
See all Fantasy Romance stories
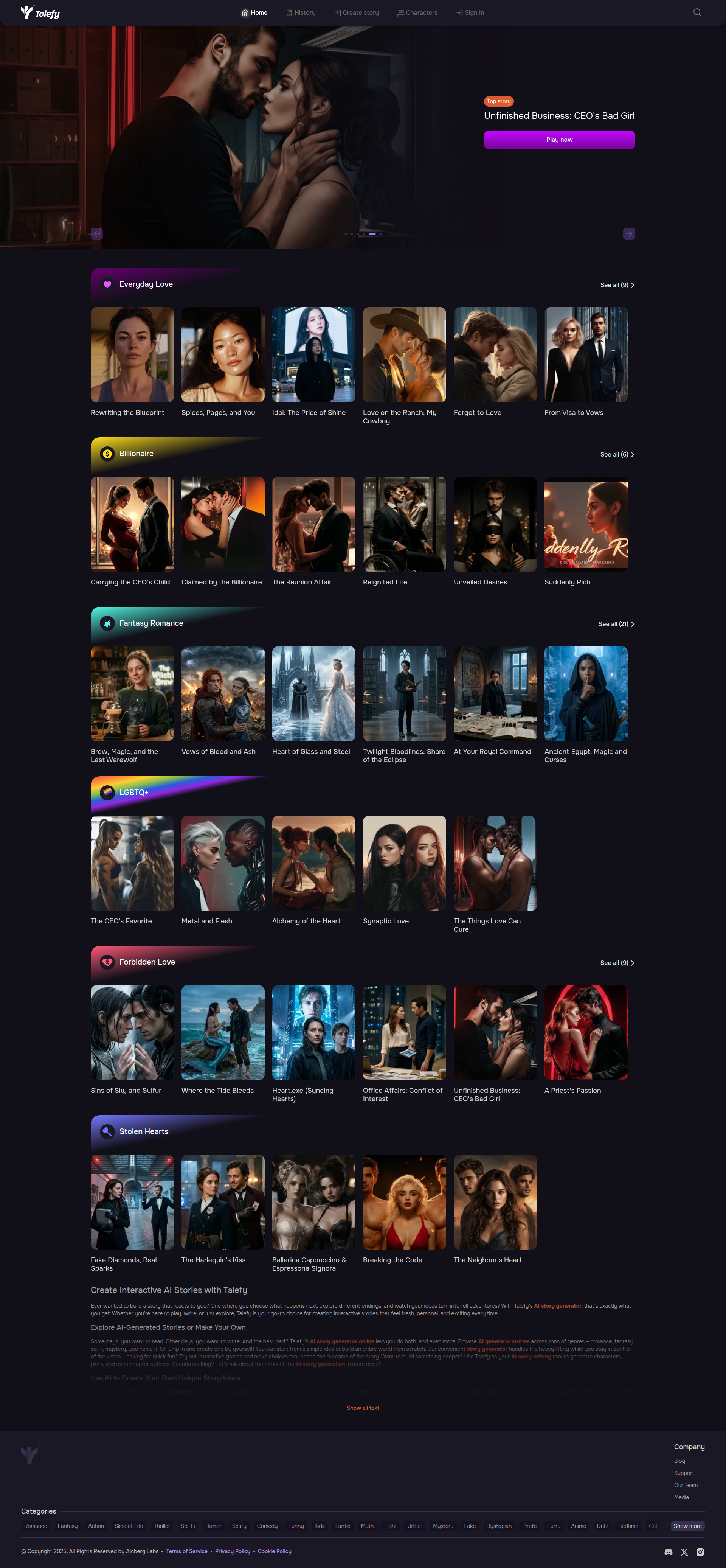616,624
